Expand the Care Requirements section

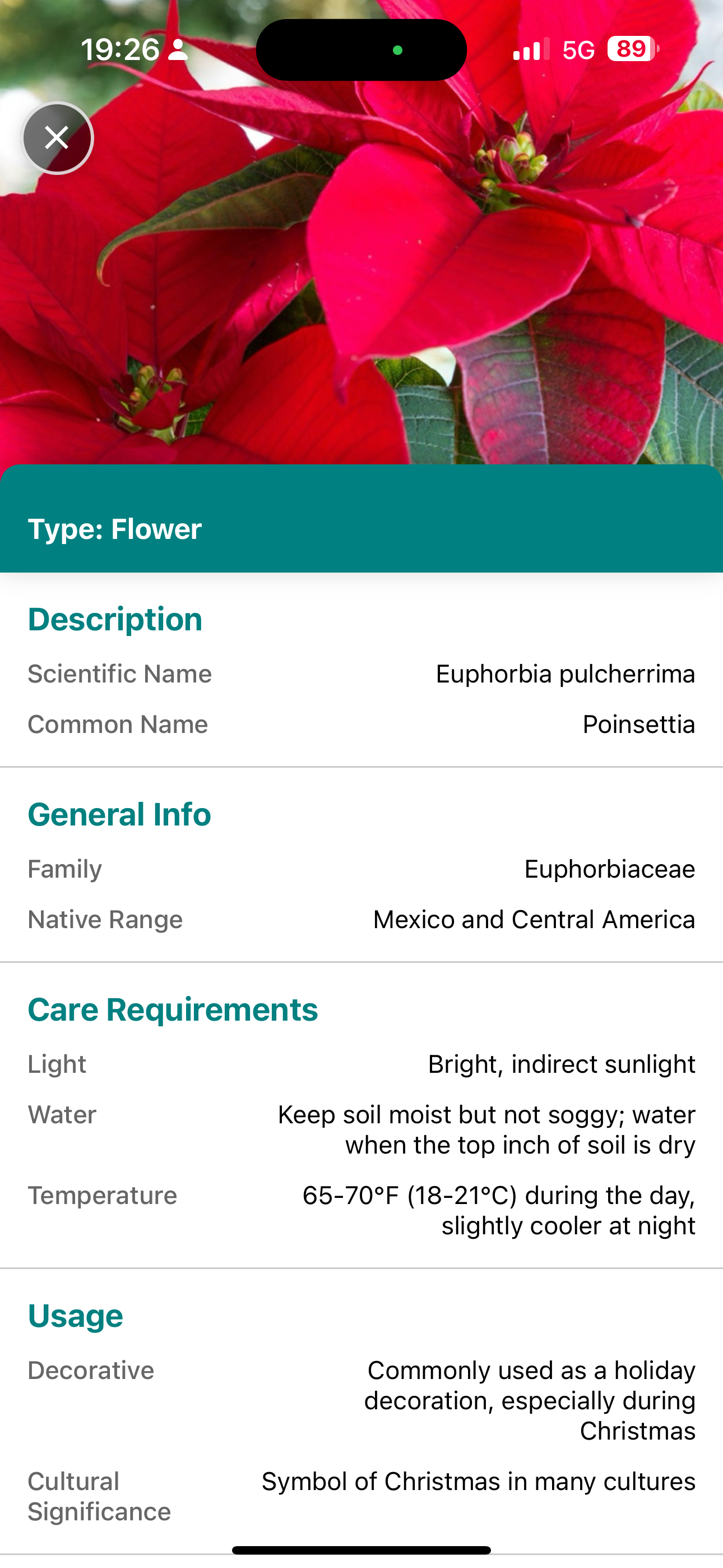172,1009
